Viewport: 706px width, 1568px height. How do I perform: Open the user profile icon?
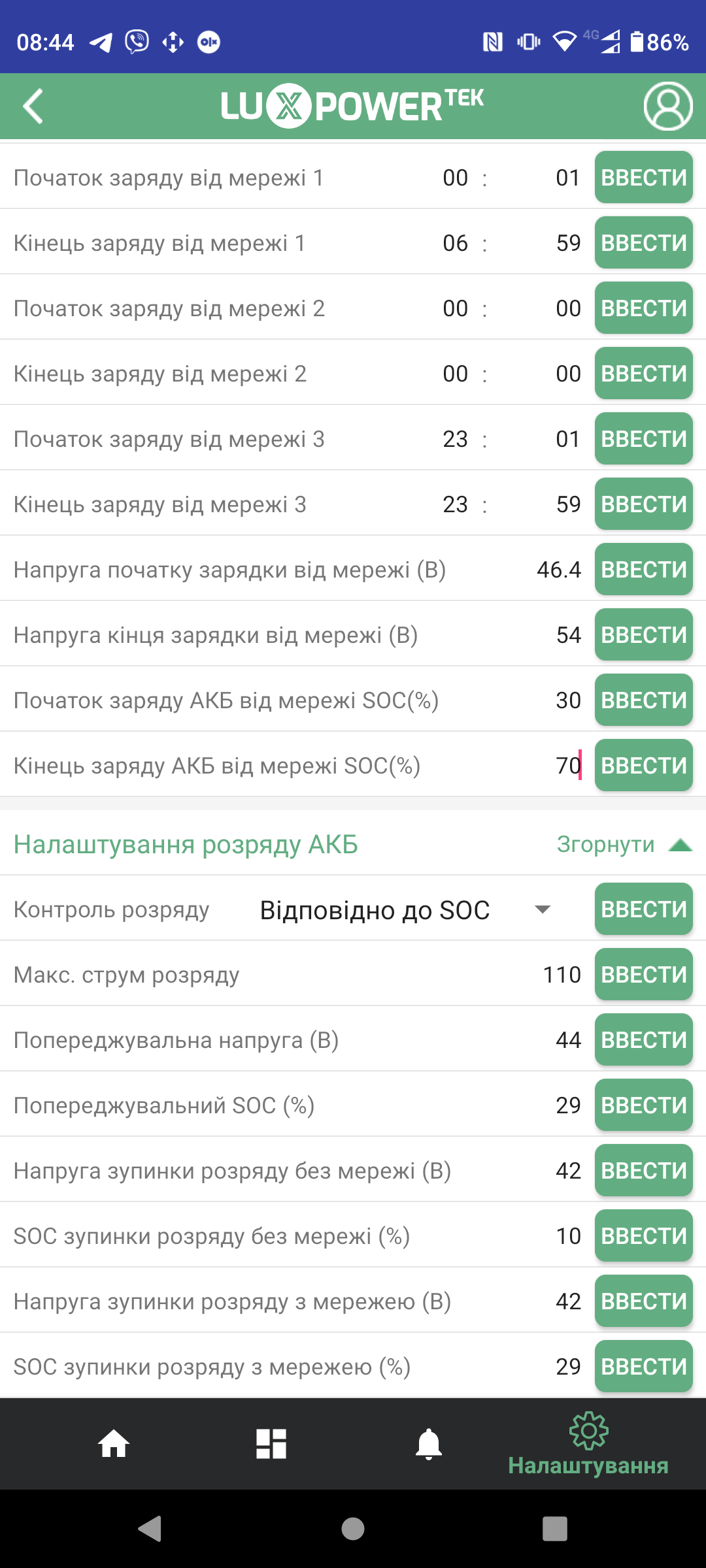coord(667,106)
